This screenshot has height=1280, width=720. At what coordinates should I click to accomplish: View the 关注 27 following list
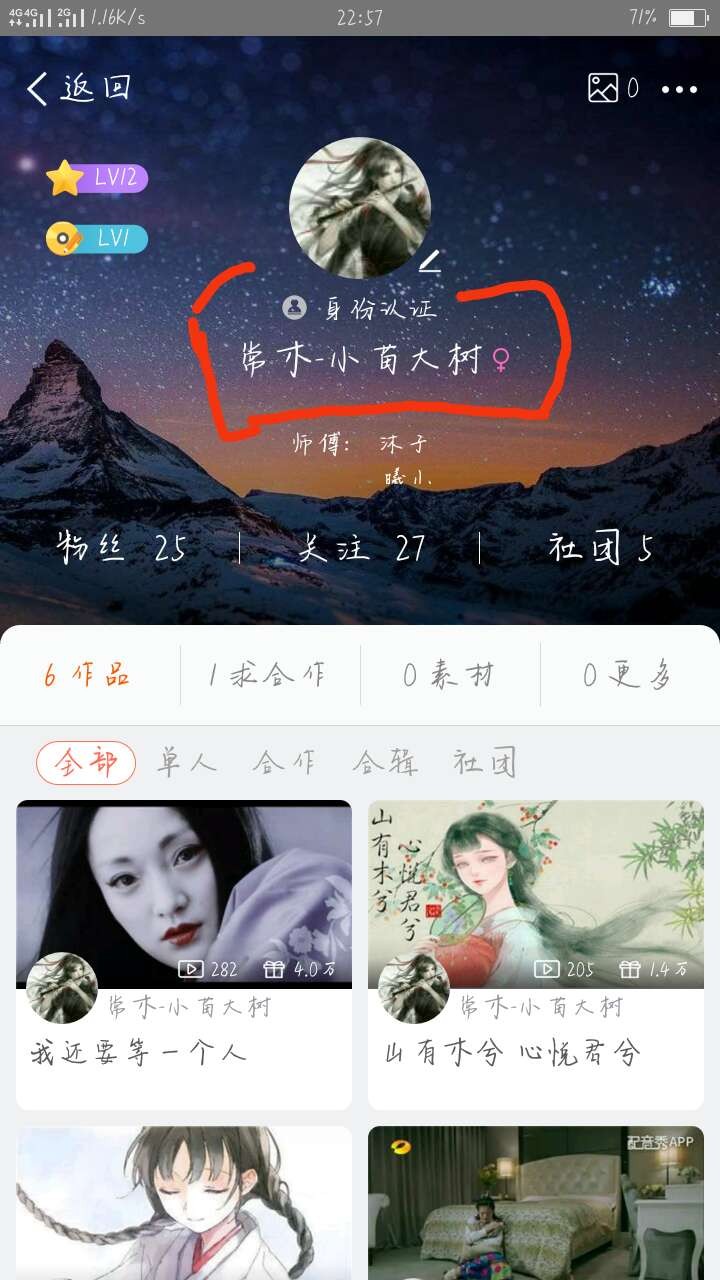(361, 548)
